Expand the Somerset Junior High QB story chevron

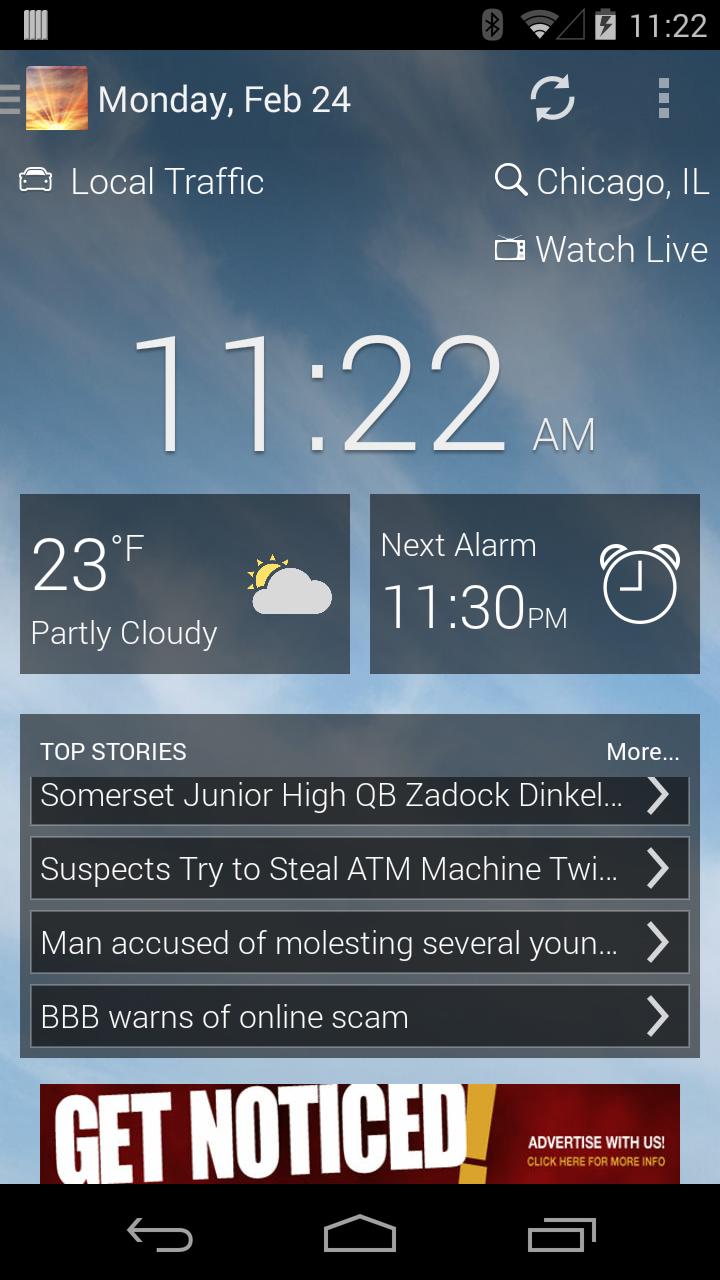660,795
